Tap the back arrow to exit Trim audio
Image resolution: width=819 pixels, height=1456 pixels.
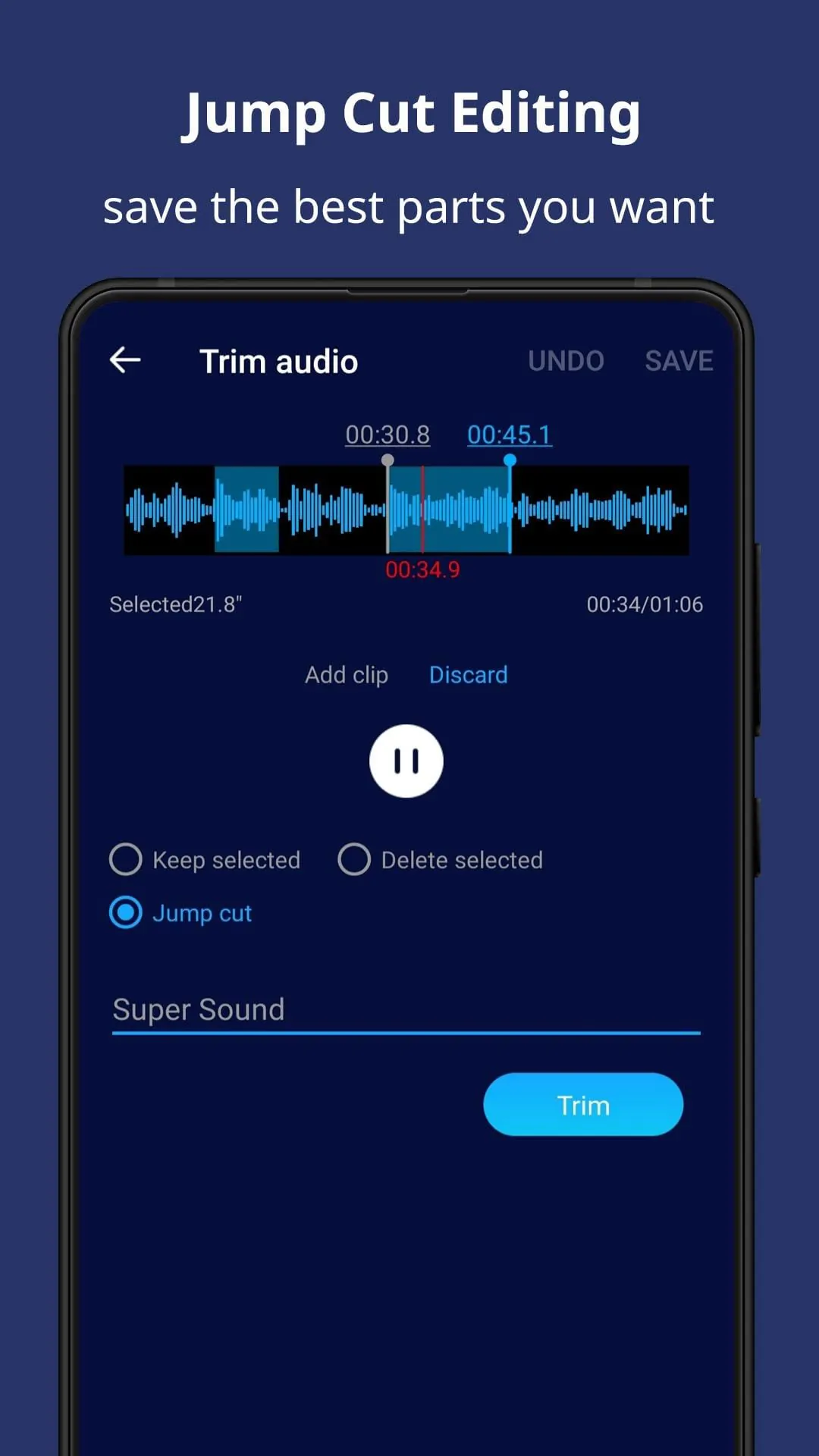pyautogui.click(x=127, y=359)
